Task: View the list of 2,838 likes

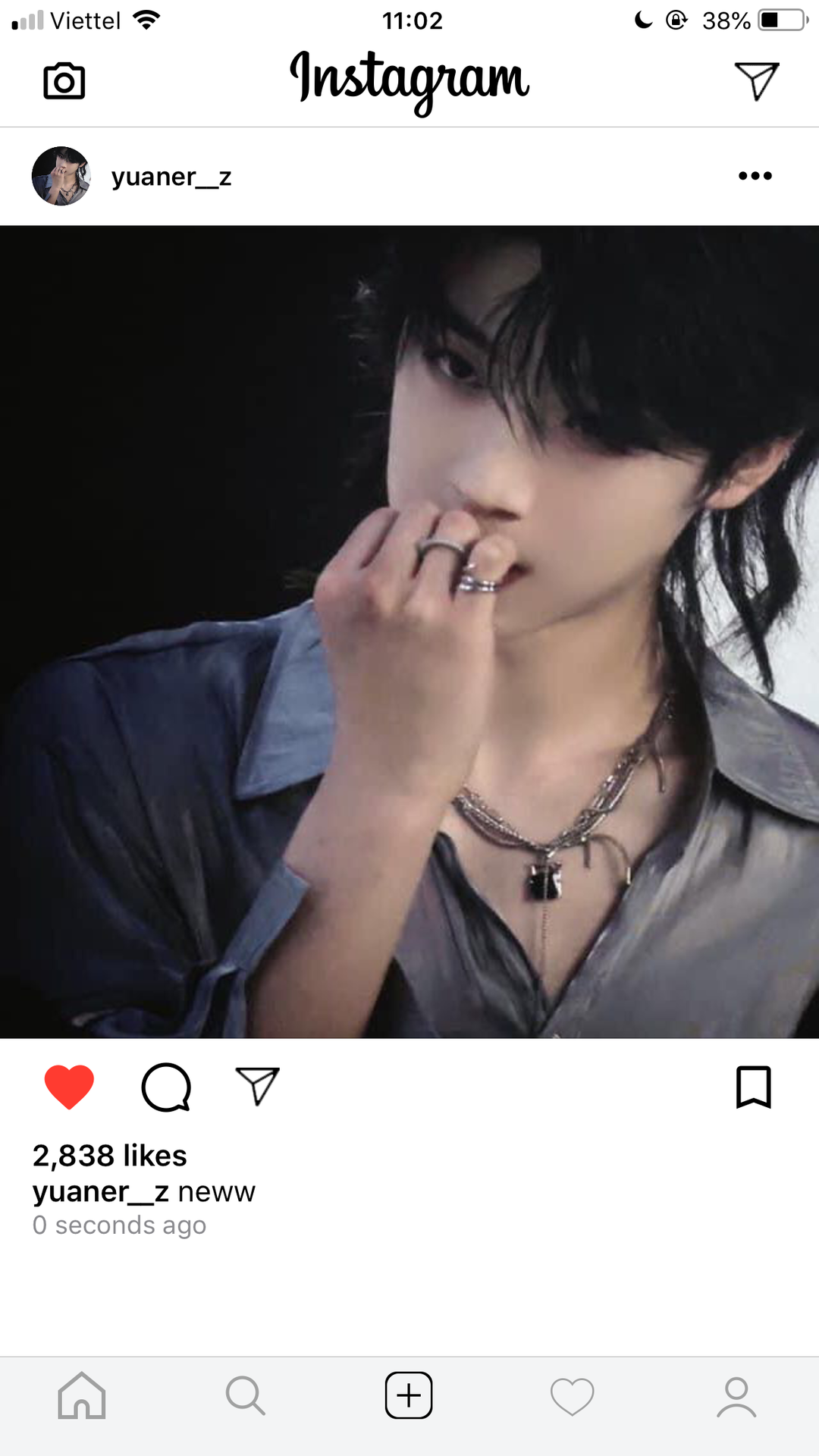Action: point(110,1156)
